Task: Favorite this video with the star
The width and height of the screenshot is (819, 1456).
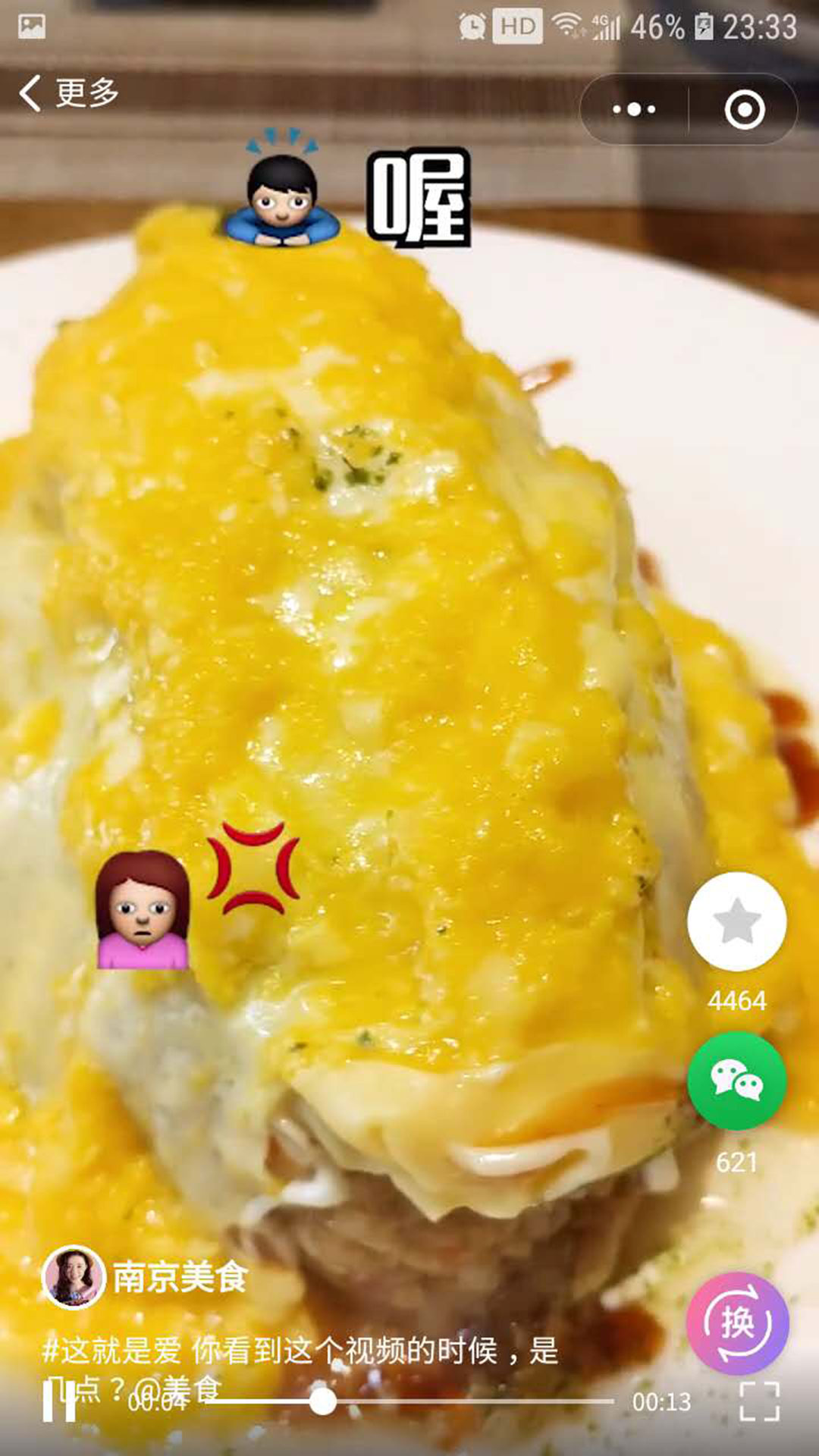Action: (x=736, y=921)
